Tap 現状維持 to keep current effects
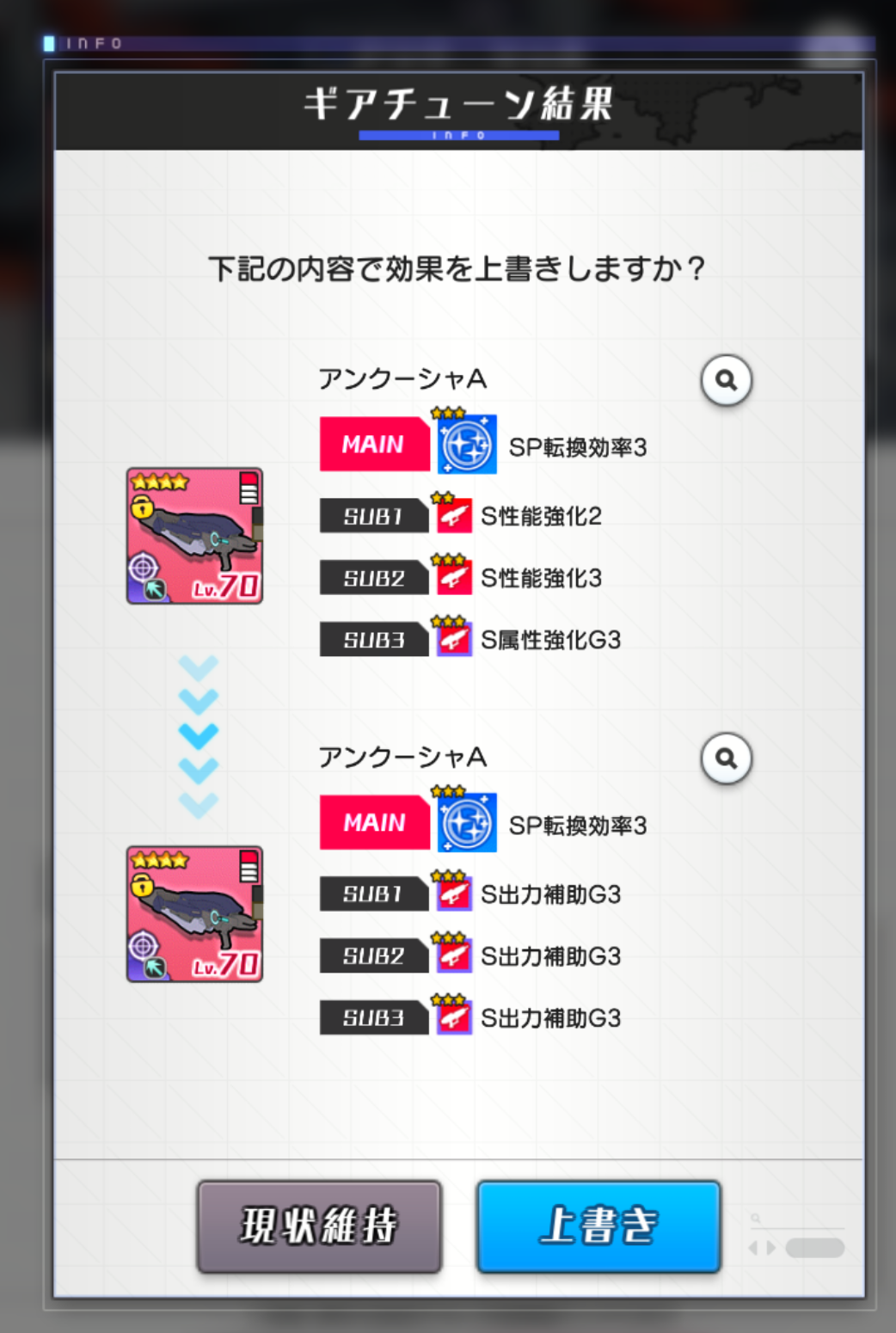Viewport: 896px width, 1333px height. point(319,1226)
